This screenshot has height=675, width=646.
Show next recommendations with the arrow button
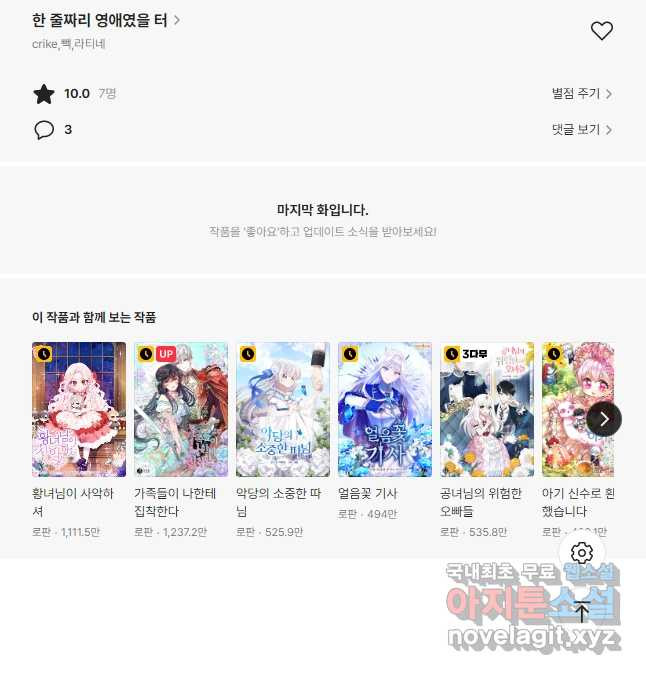(x=604, y=419)
